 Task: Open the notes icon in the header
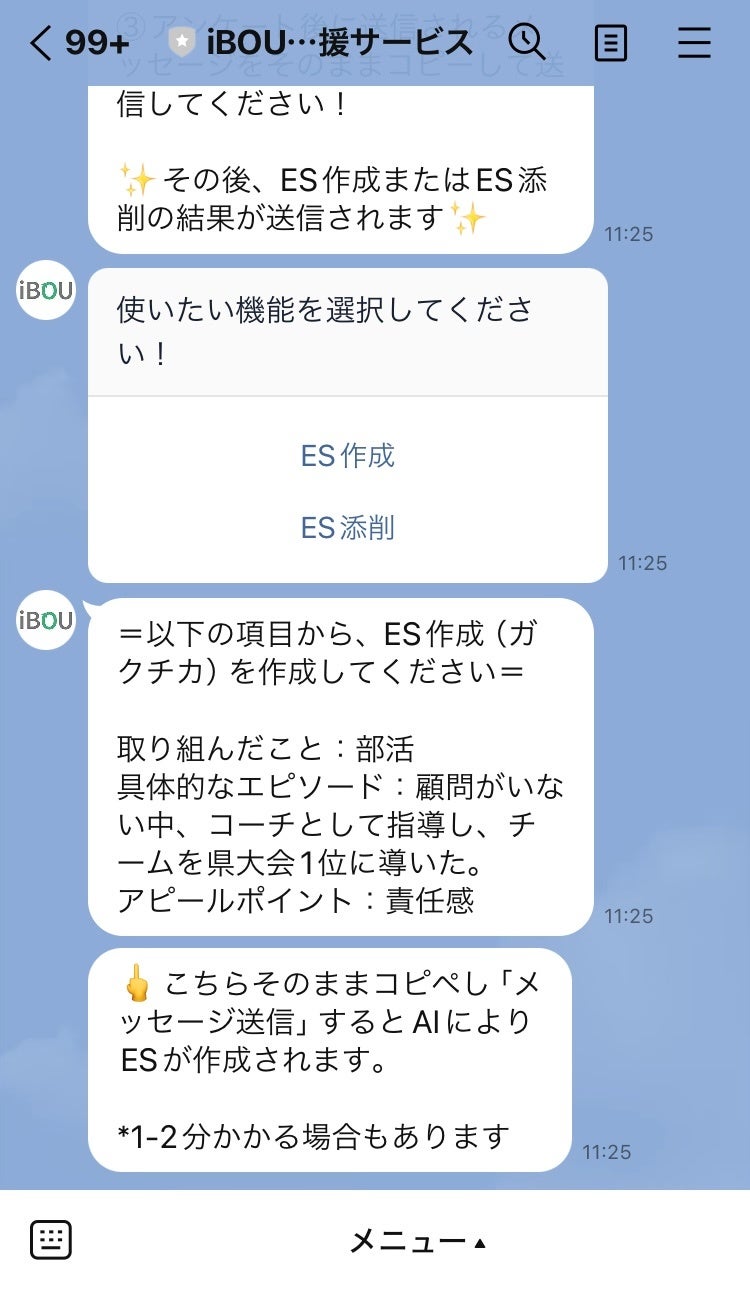[610, 43]
